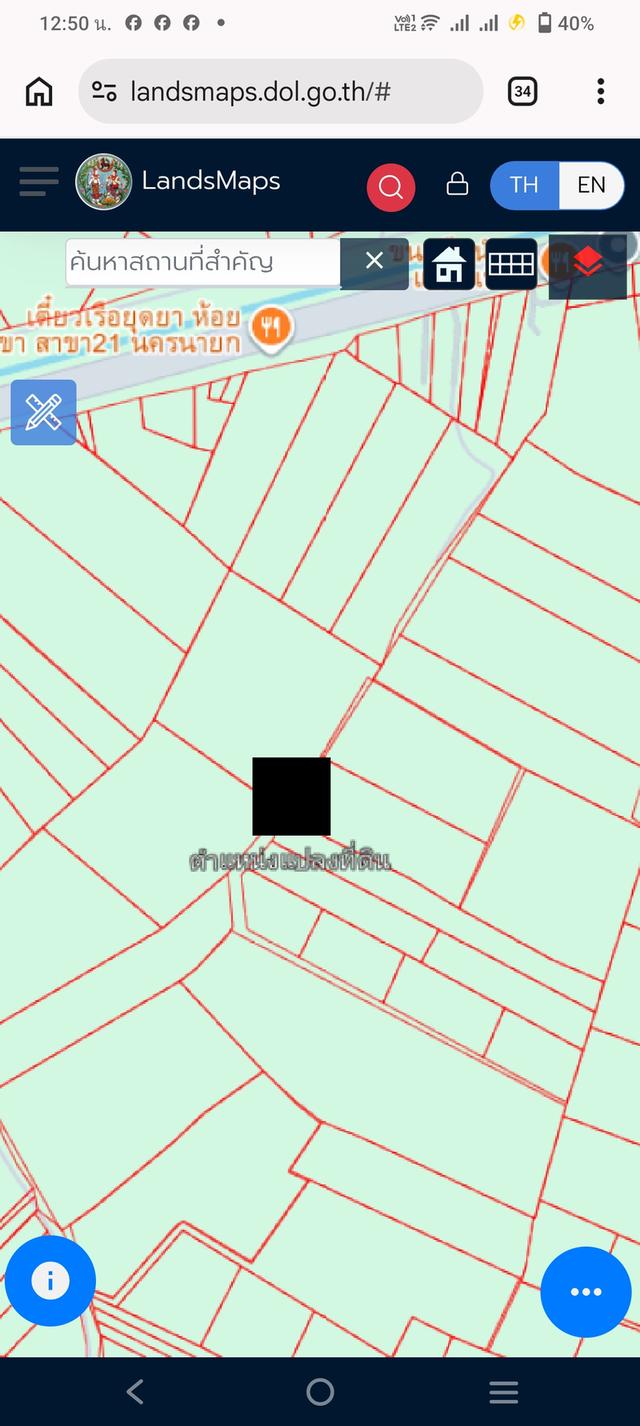
Task: Tap the landsmaps.dol.go.th address bar
Action: pos(281,92)
